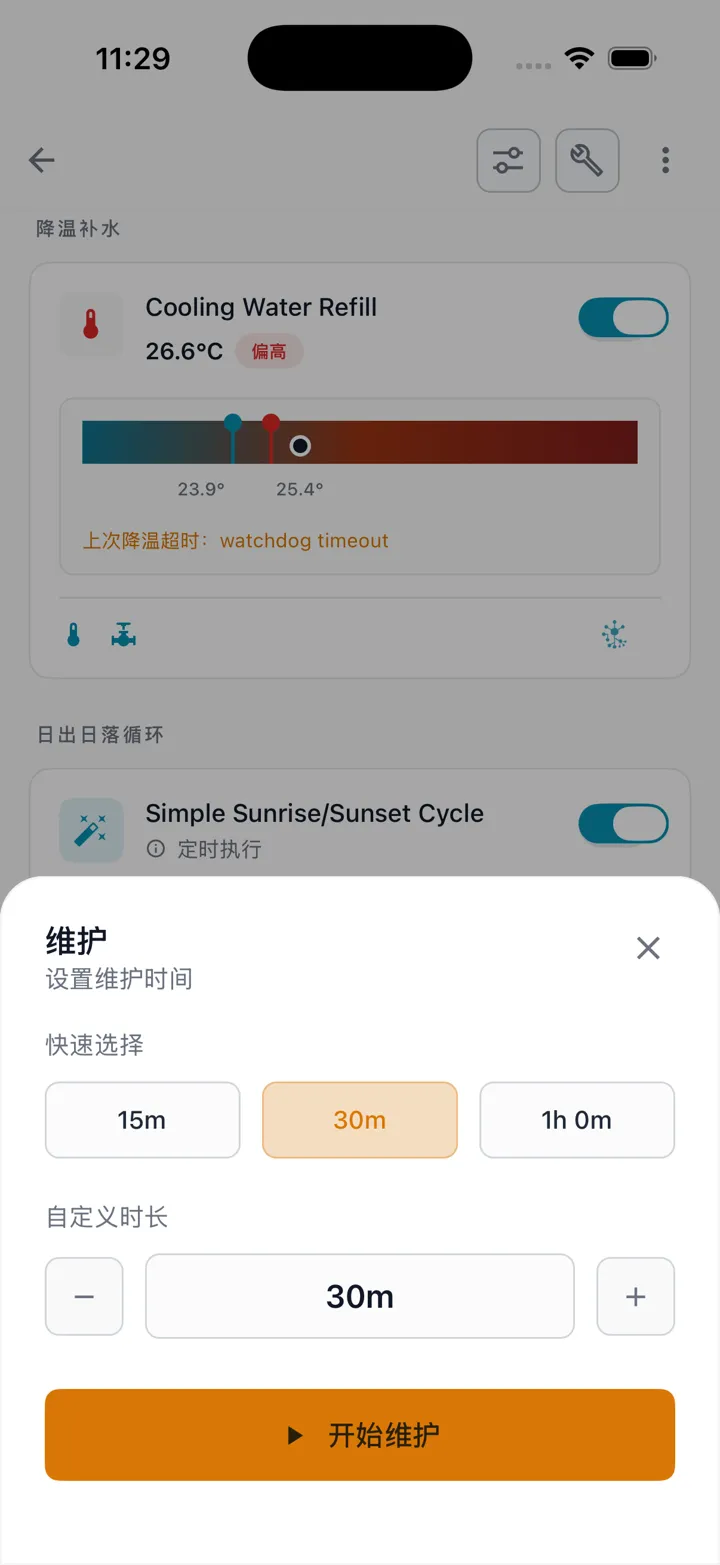Open the sliders settings icon
The height and width of the screenshot is (1565, 720).
click(509, 160)
